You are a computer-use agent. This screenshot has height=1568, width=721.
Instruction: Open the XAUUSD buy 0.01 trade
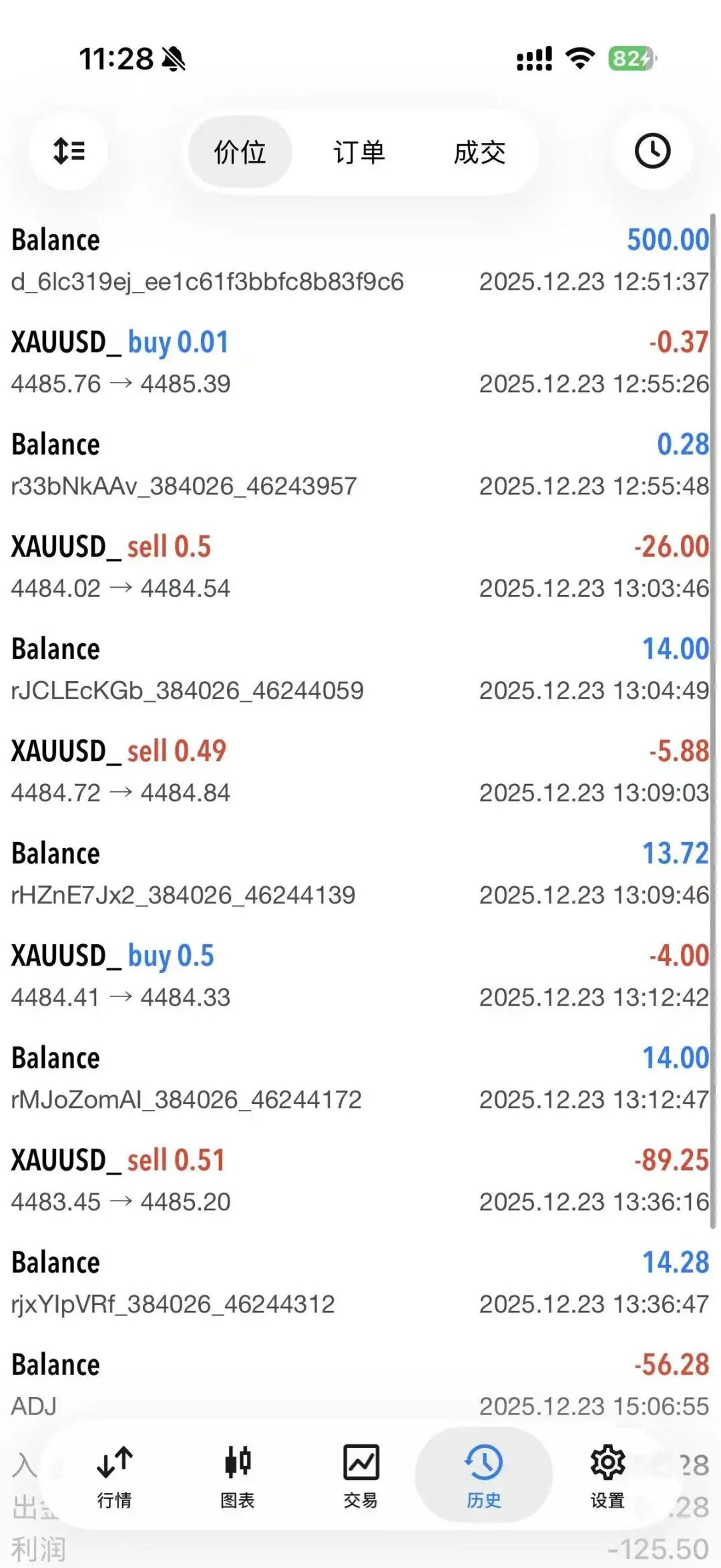point(359,362)
